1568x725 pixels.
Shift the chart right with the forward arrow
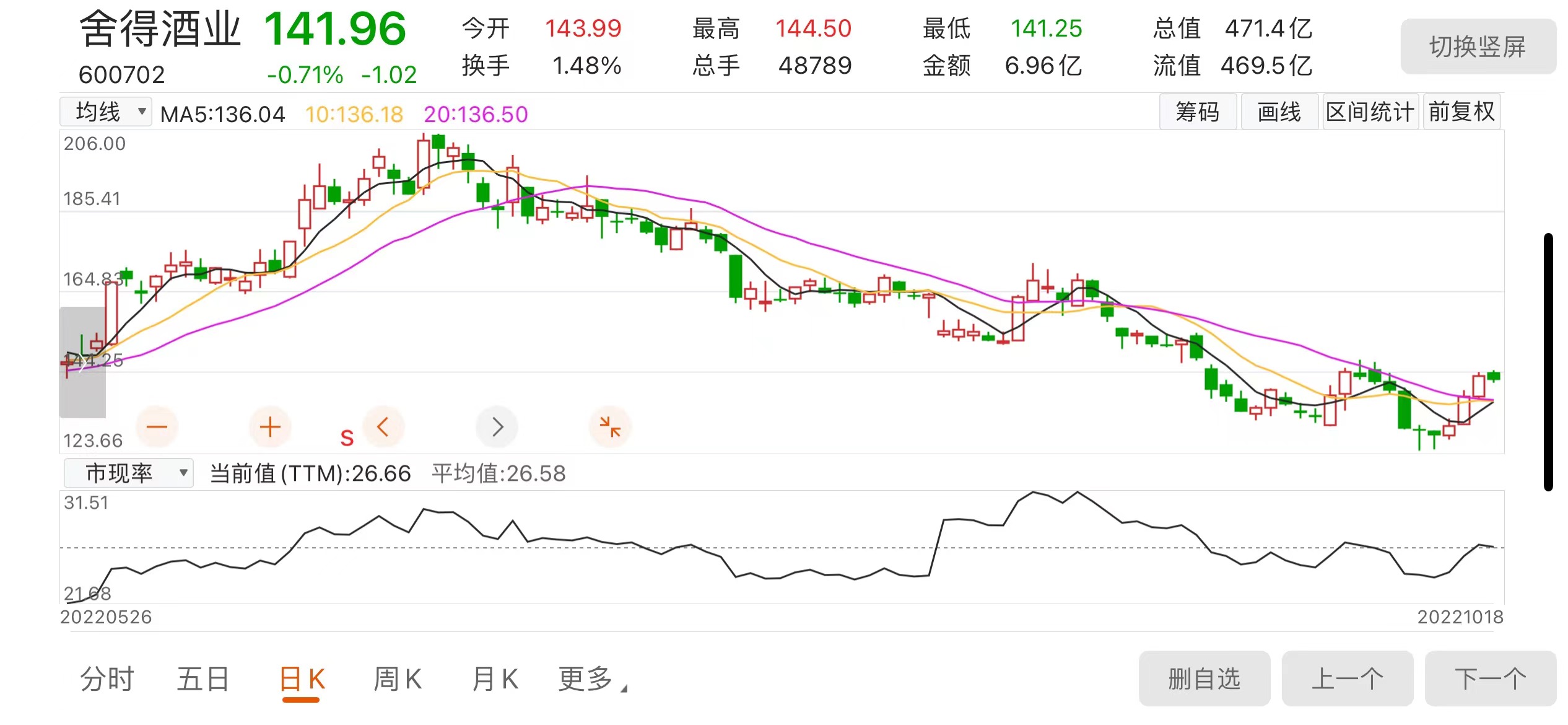click(497, 427)
